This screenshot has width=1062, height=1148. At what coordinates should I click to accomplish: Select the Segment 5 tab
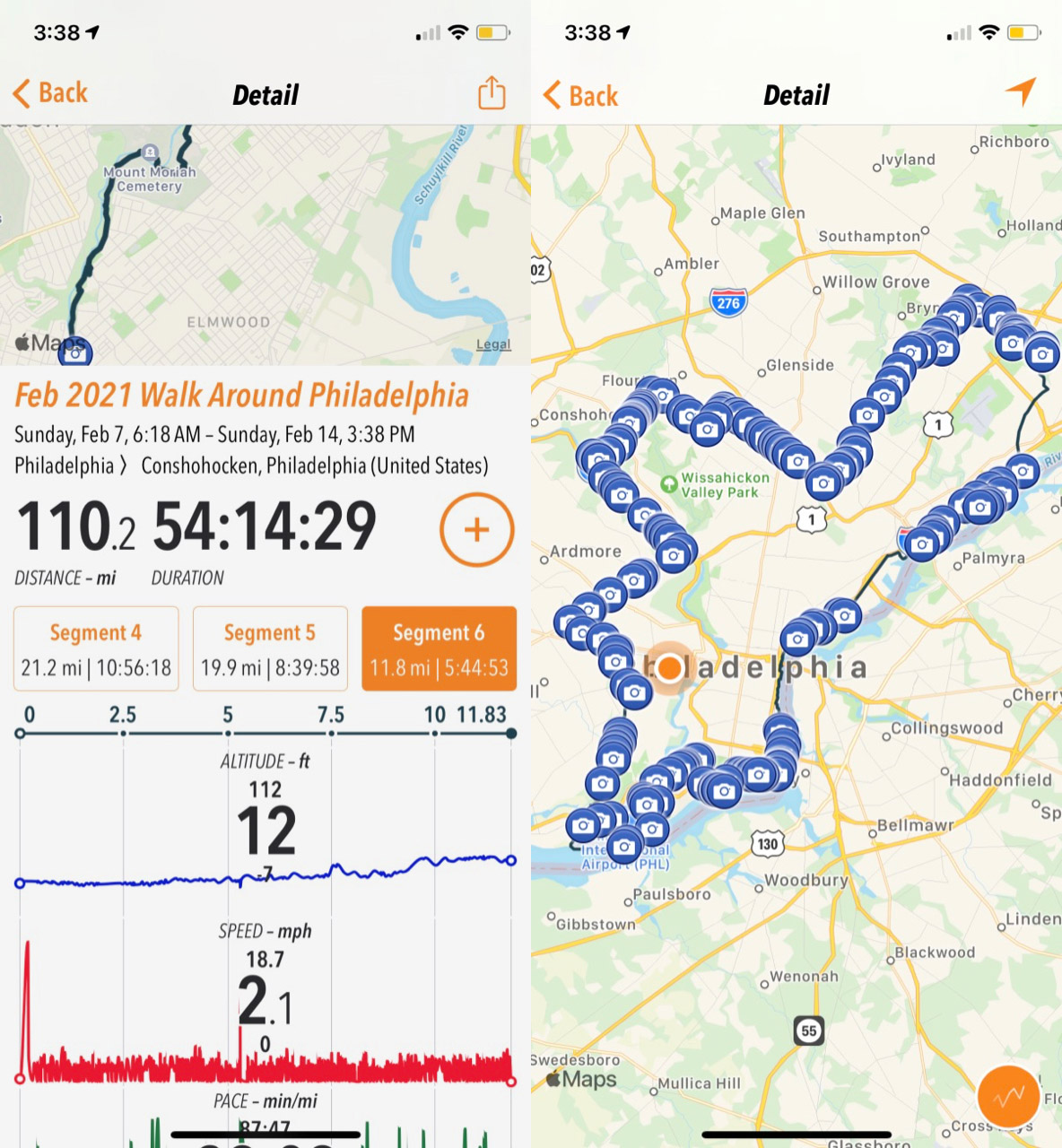point(270,648)
